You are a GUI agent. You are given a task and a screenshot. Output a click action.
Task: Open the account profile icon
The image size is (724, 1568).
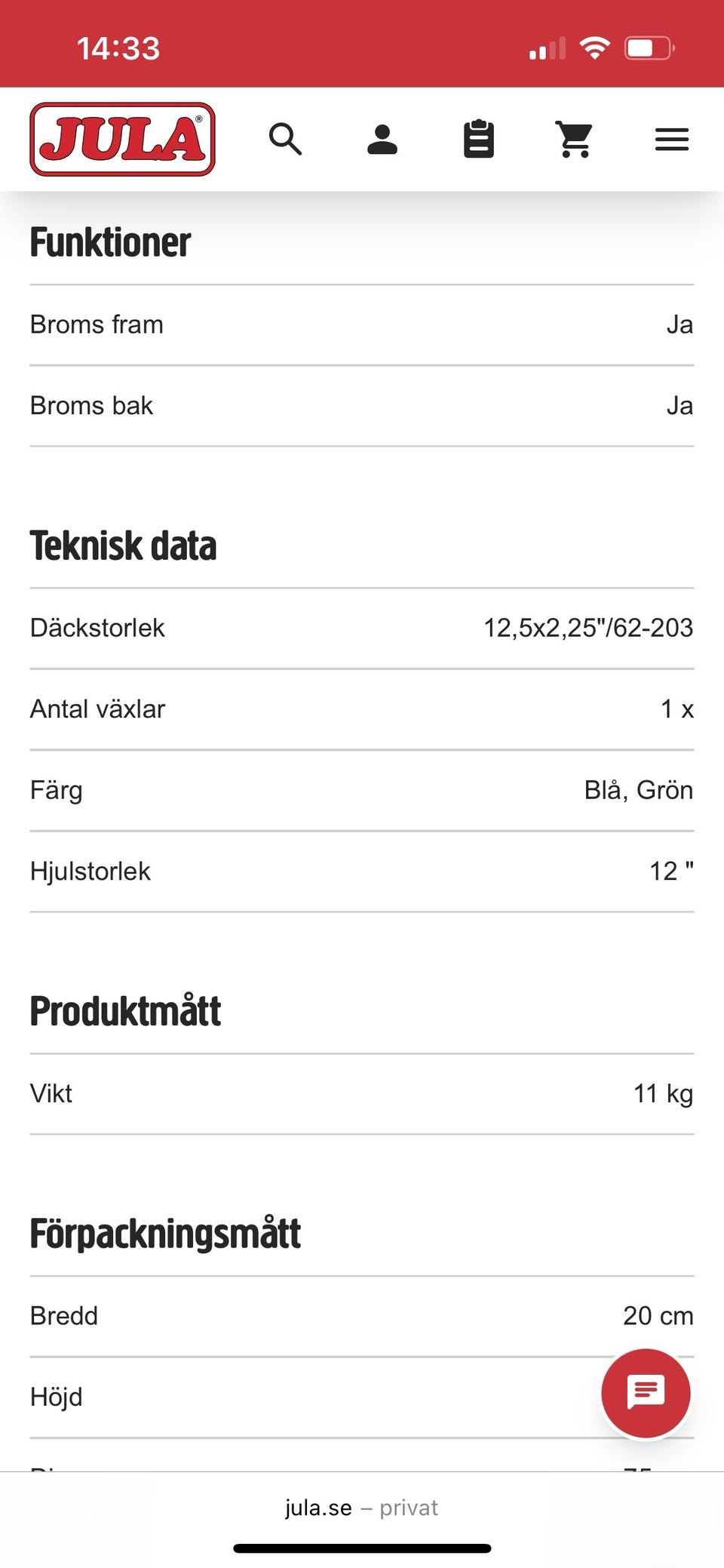382,140
